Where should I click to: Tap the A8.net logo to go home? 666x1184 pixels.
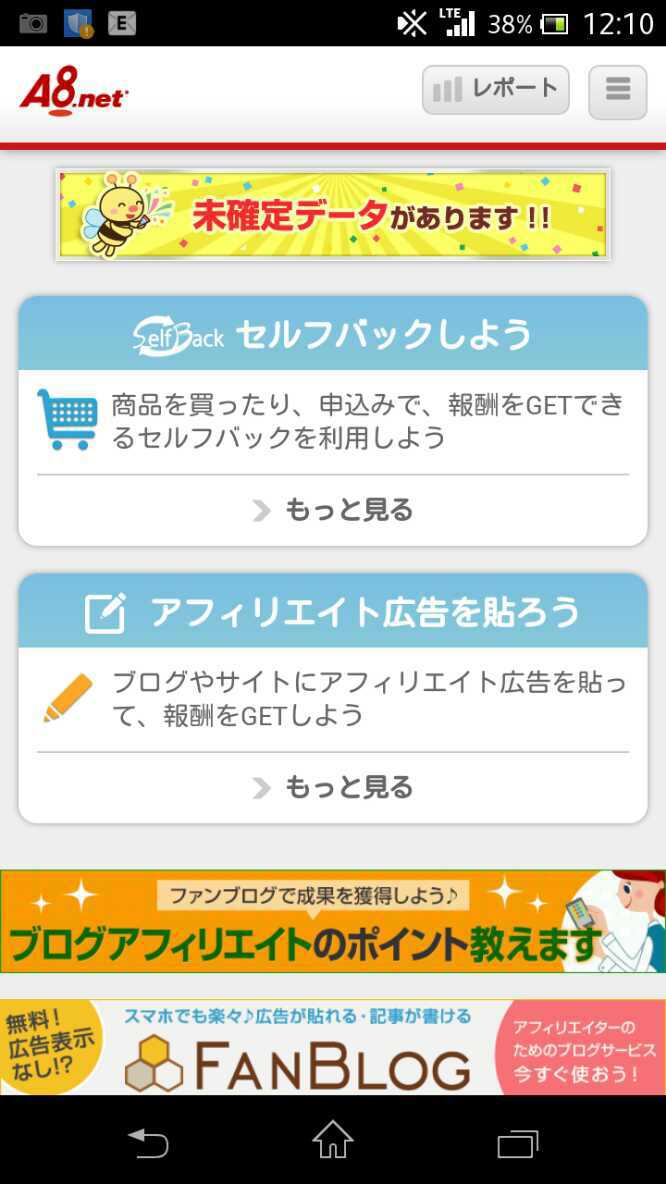pos(73,93)
